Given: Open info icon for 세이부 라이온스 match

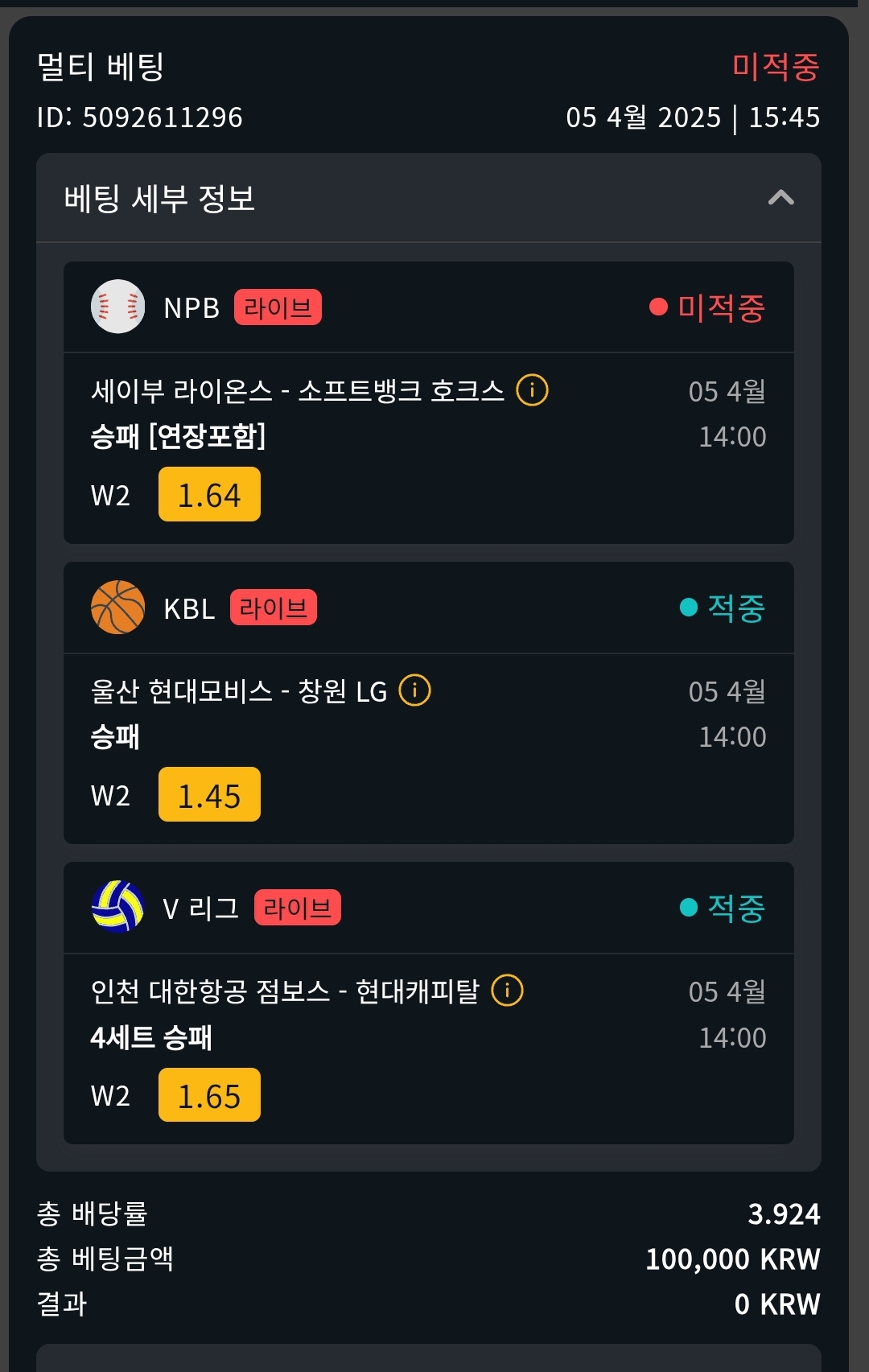Looking at the screenshot, I should coord(532,390).
